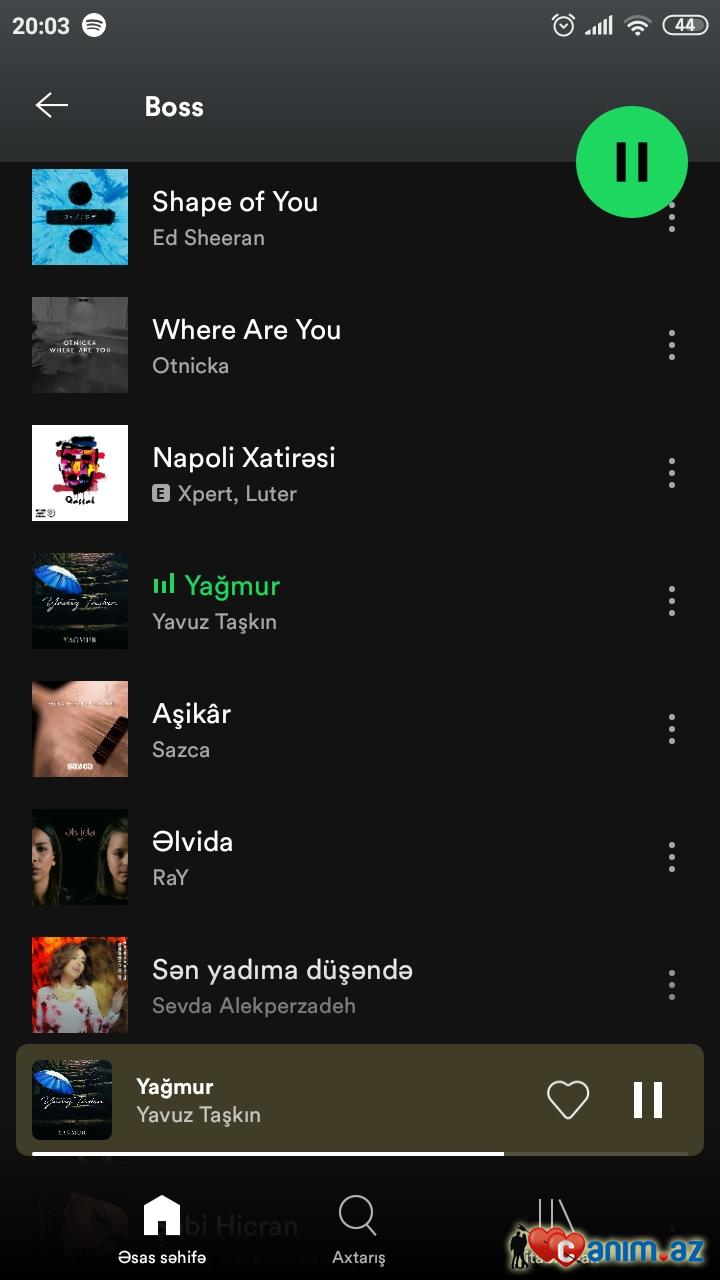Viewport: 720px width, 1280px height.
Task: Open options for Əlvida
Action: (672, 857)
